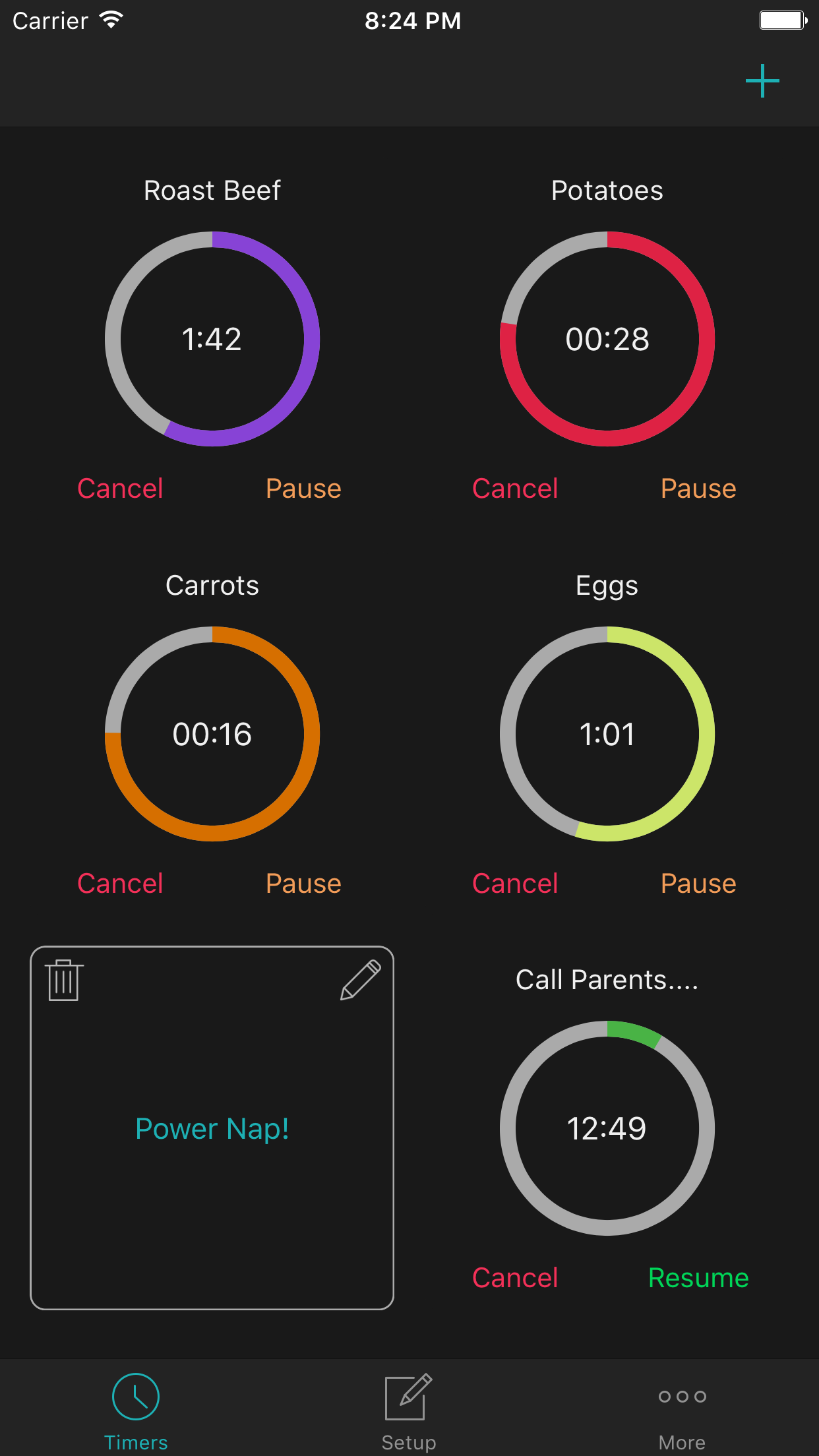819x1456 pixels.
Task: Pause the Roast Beef timer
Action: 303,489
